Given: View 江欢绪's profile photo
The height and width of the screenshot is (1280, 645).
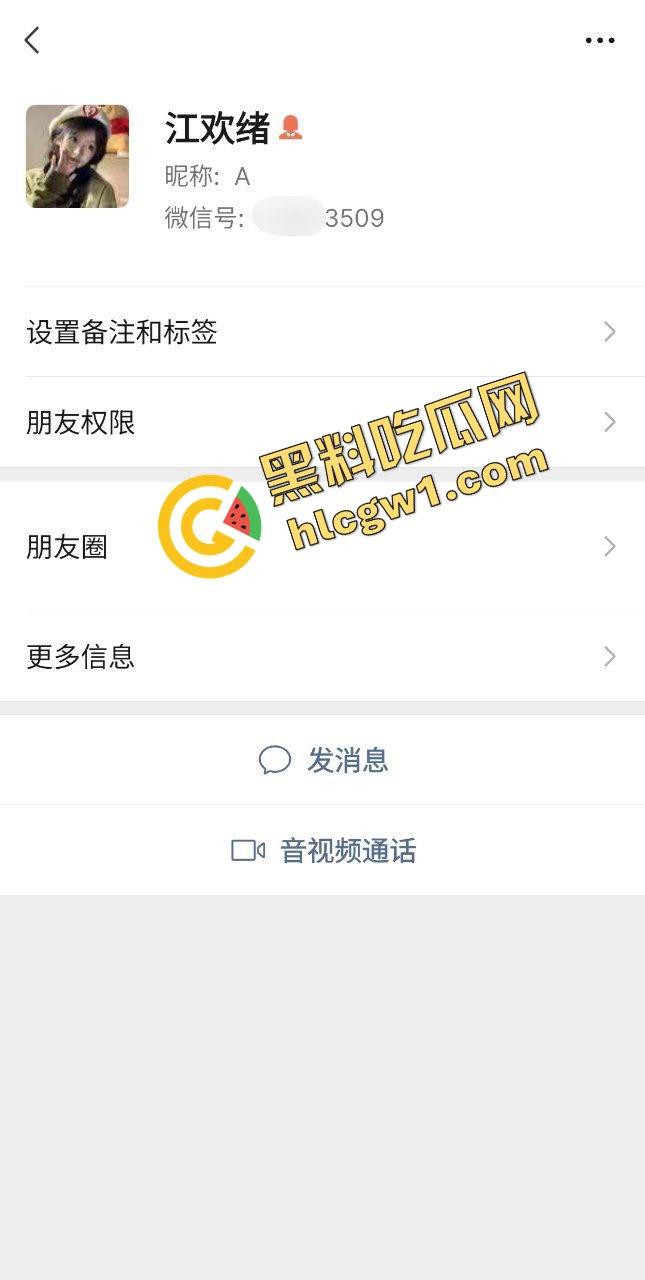Looking at the screenshot, I should [x=77, y=156].
